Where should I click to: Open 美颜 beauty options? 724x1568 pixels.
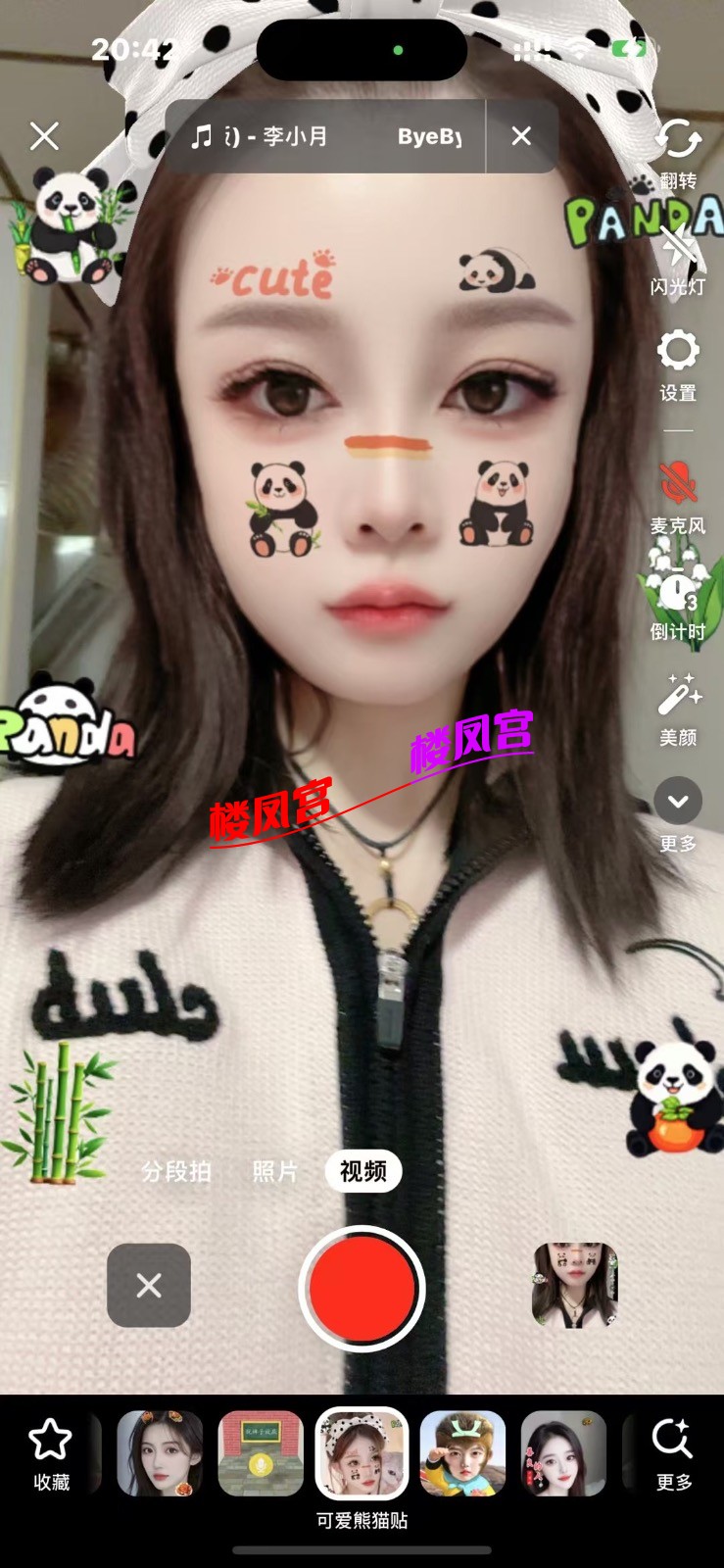click(x=678, y=708)
